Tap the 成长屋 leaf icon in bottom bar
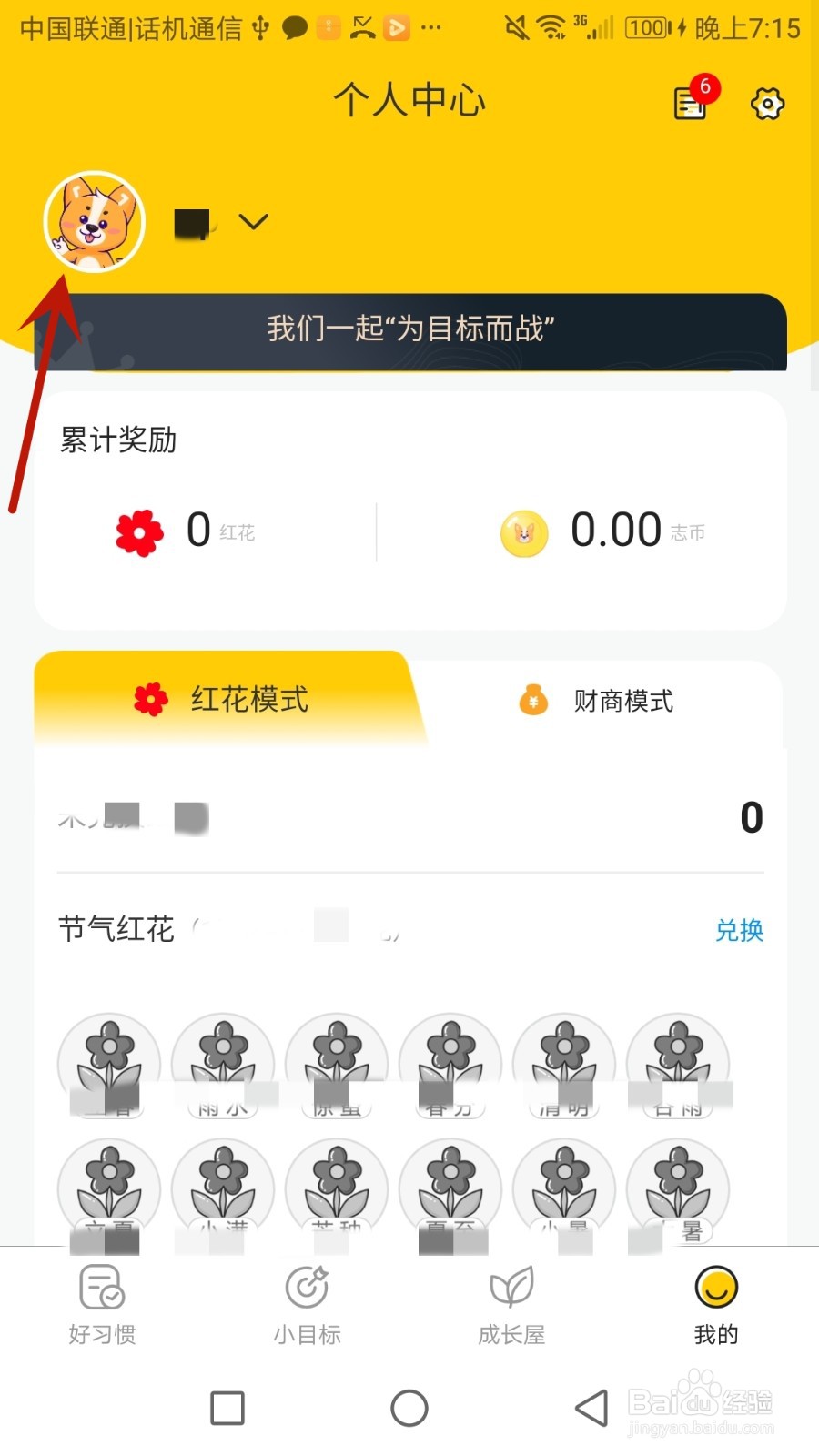 point(510,1289)
